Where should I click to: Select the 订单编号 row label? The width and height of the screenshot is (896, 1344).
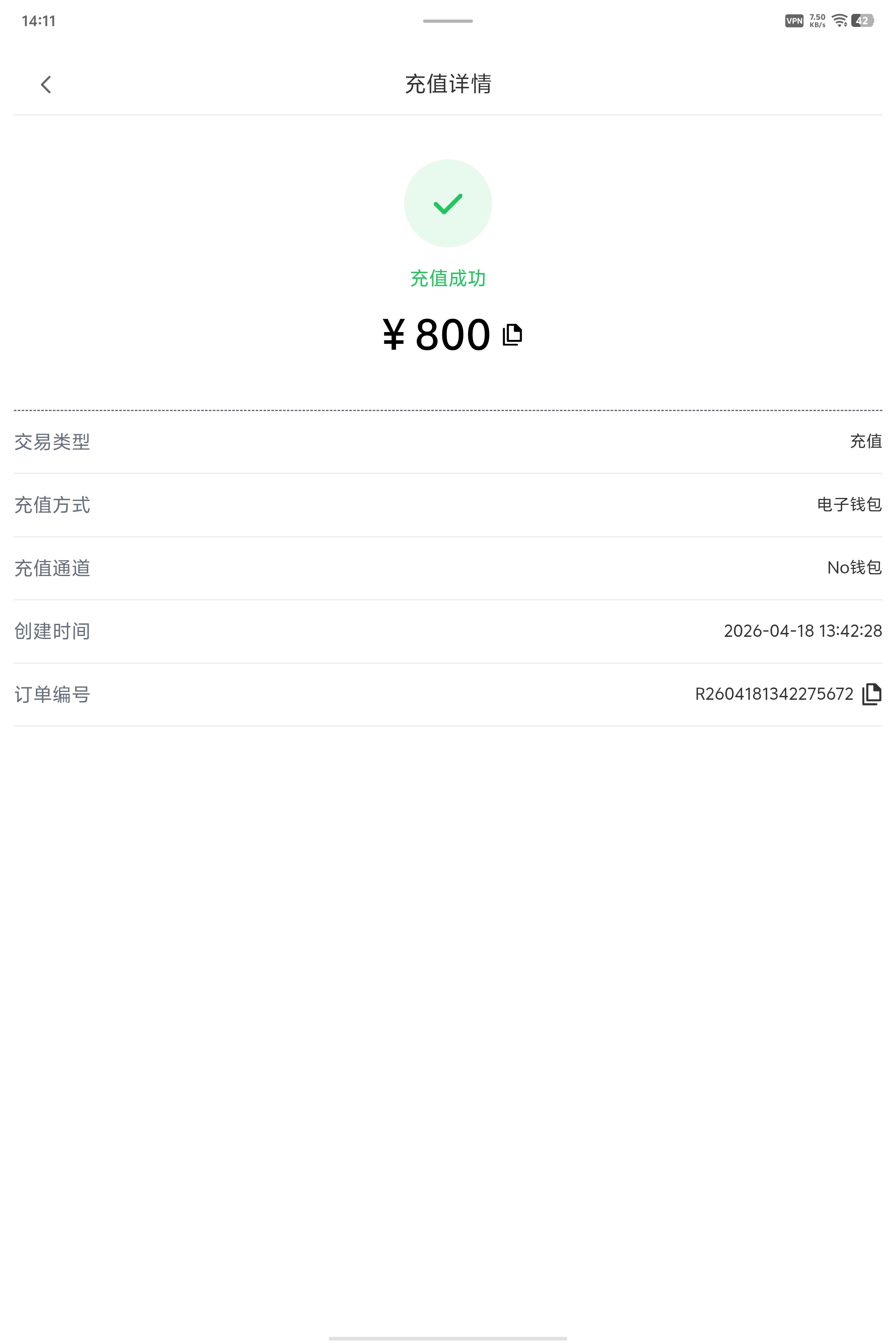pyautogui.click(x=52, y=695)
